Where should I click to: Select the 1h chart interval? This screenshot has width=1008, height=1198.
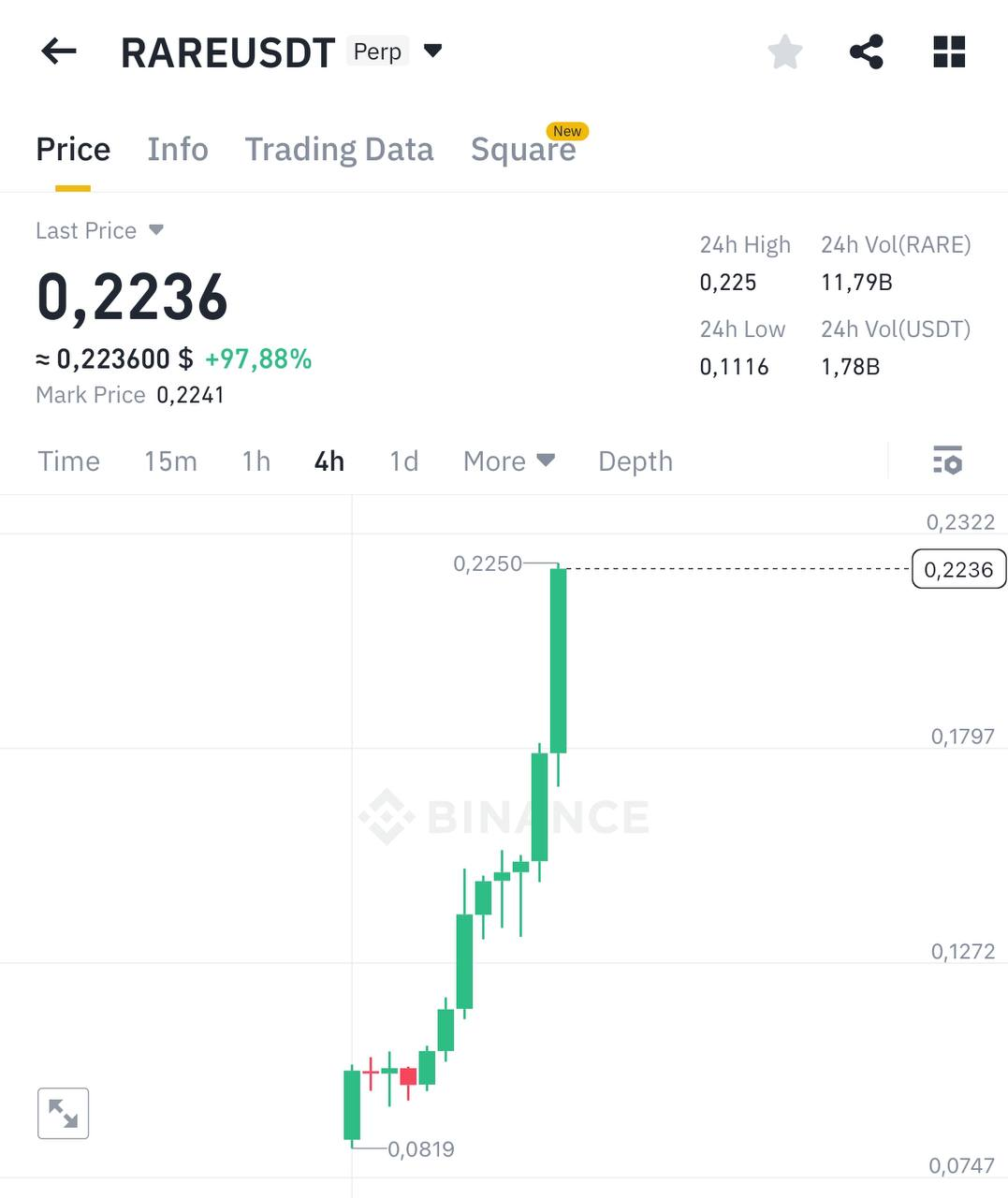point(256,461)
